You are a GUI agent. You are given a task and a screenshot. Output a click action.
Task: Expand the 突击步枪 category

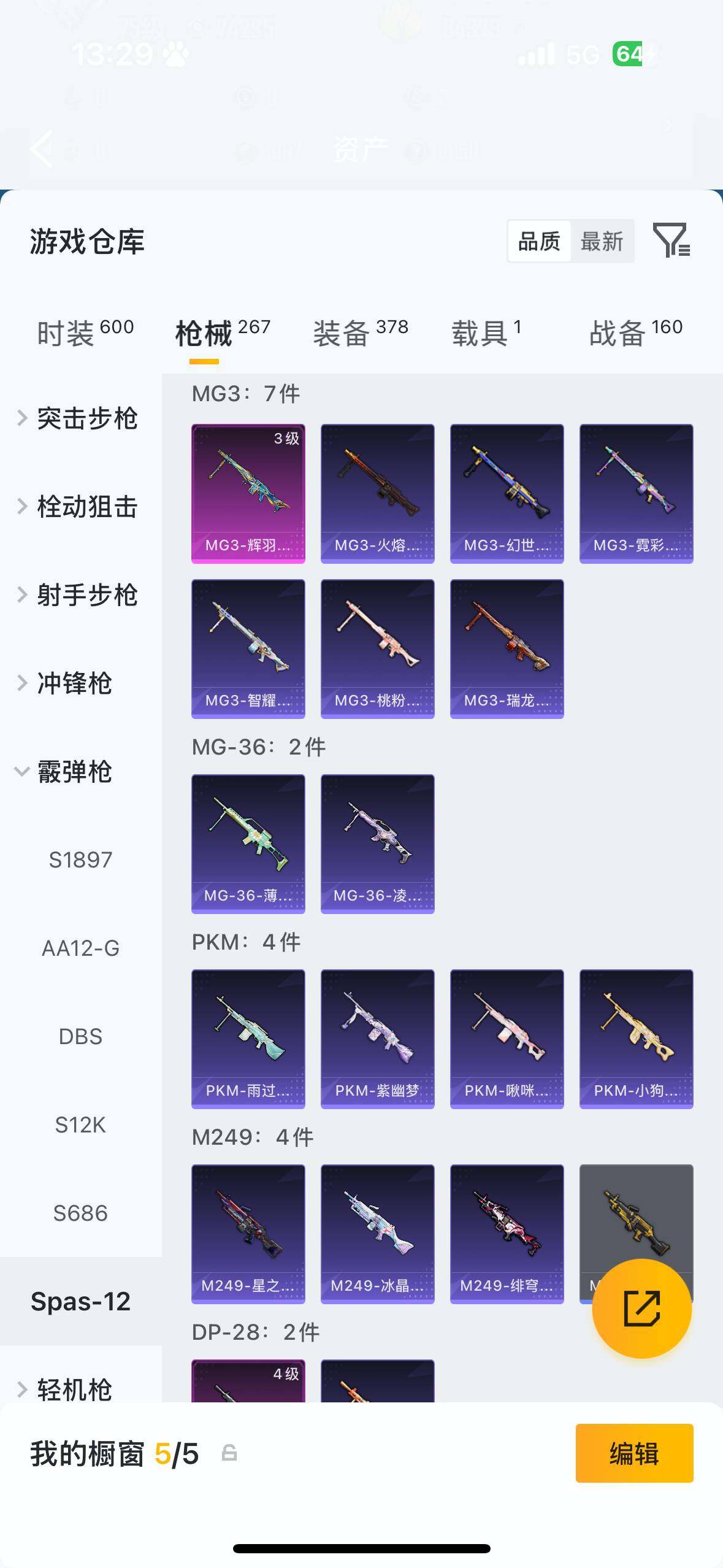[84, 418]
